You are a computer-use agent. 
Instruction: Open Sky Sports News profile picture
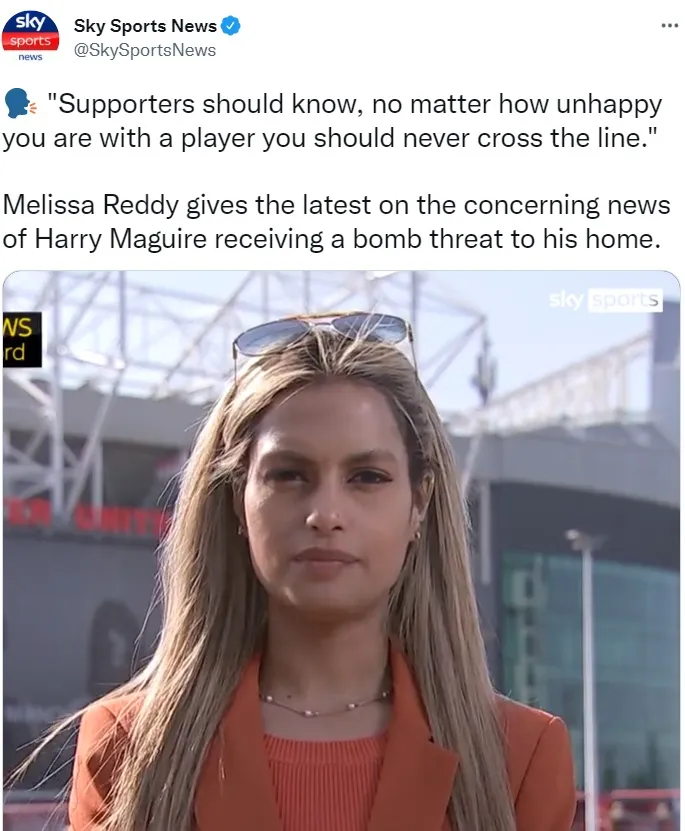pos(30,36)
